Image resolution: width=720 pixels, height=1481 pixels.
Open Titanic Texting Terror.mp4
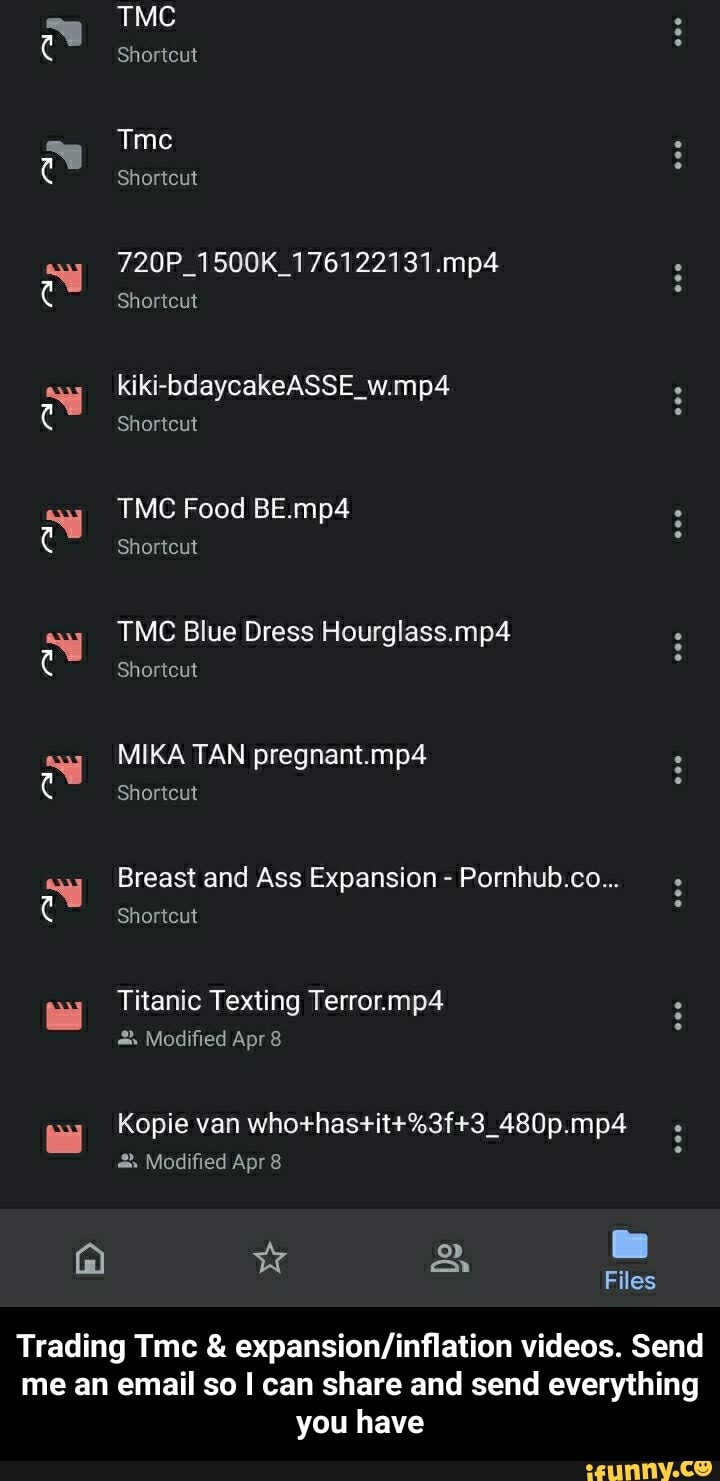coord(280,1001)
